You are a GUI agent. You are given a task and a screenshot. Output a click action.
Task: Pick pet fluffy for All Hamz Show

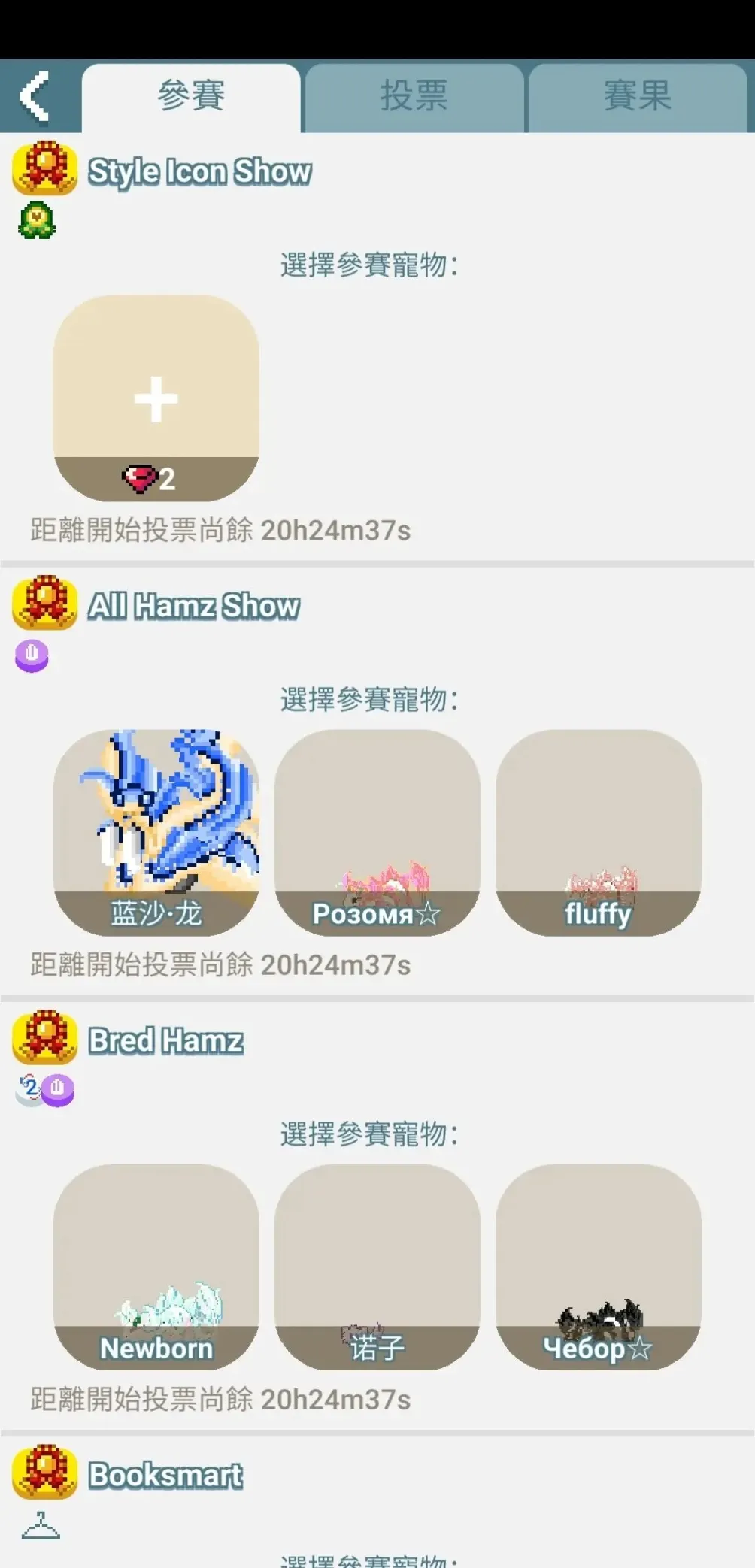tap(599, 832)
